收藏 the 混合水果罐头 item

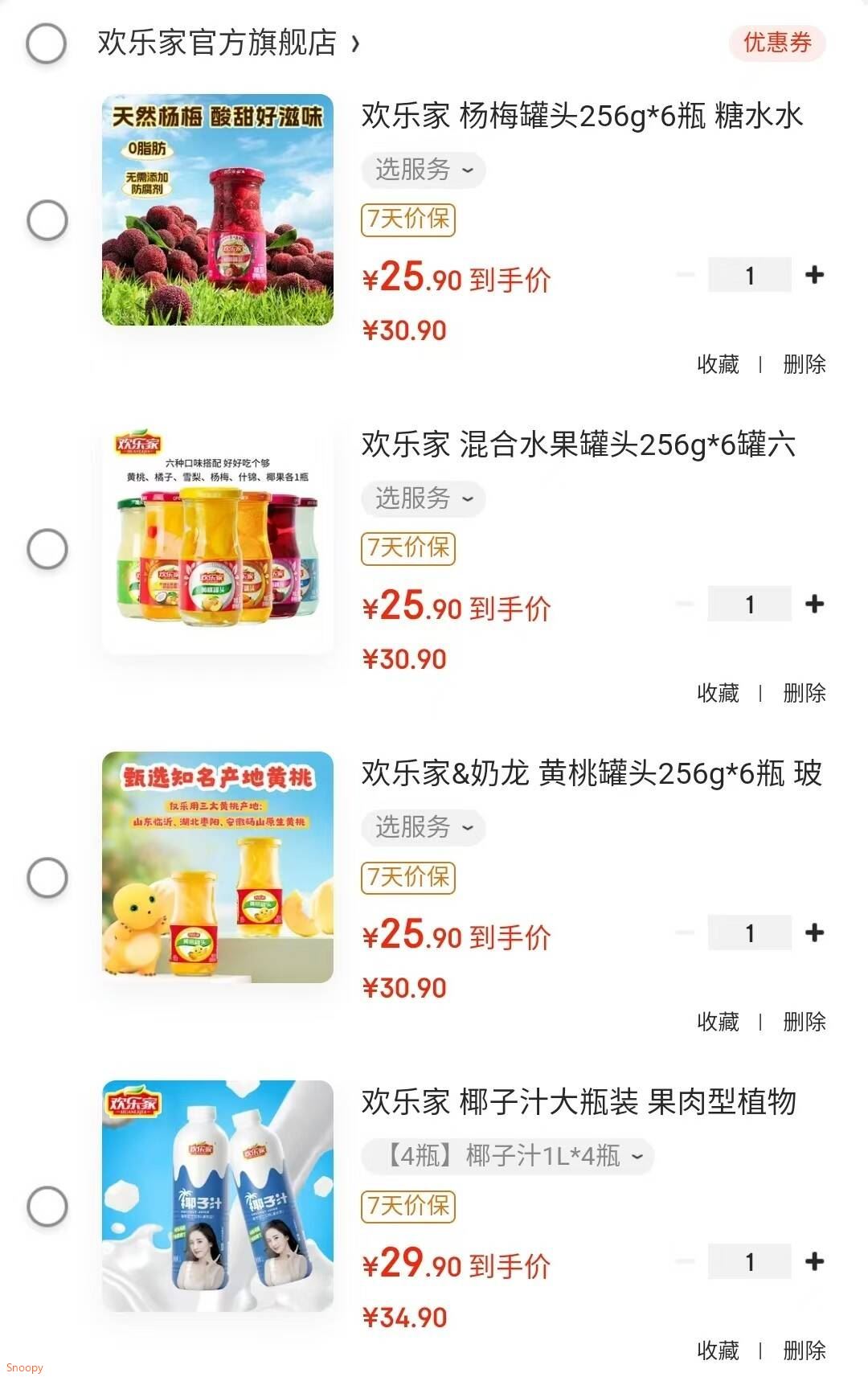click(x=718, y=694)
